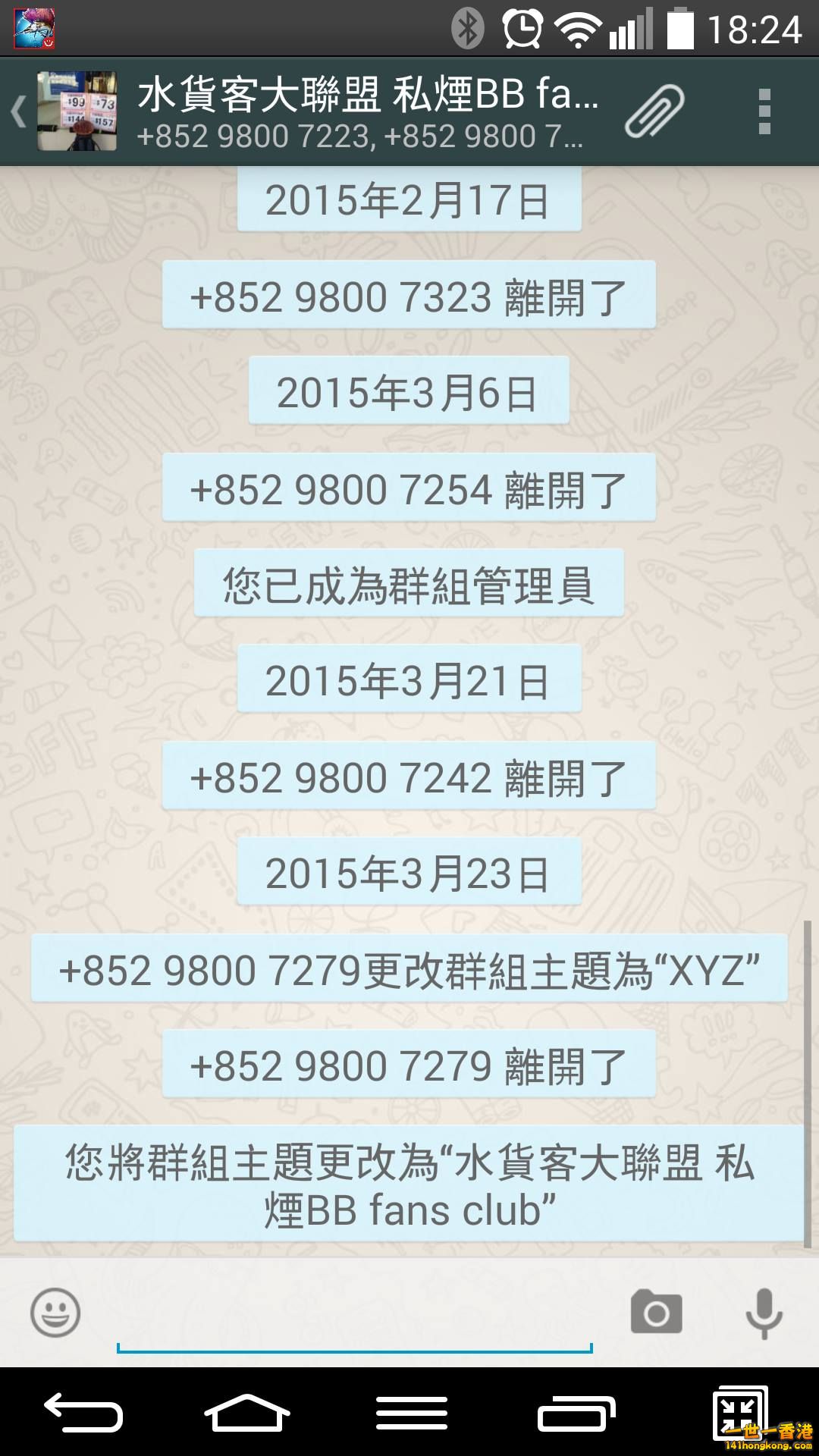Tap the back chevron to exit the chat
The image size is (819, 1456).
click(17, 110)
